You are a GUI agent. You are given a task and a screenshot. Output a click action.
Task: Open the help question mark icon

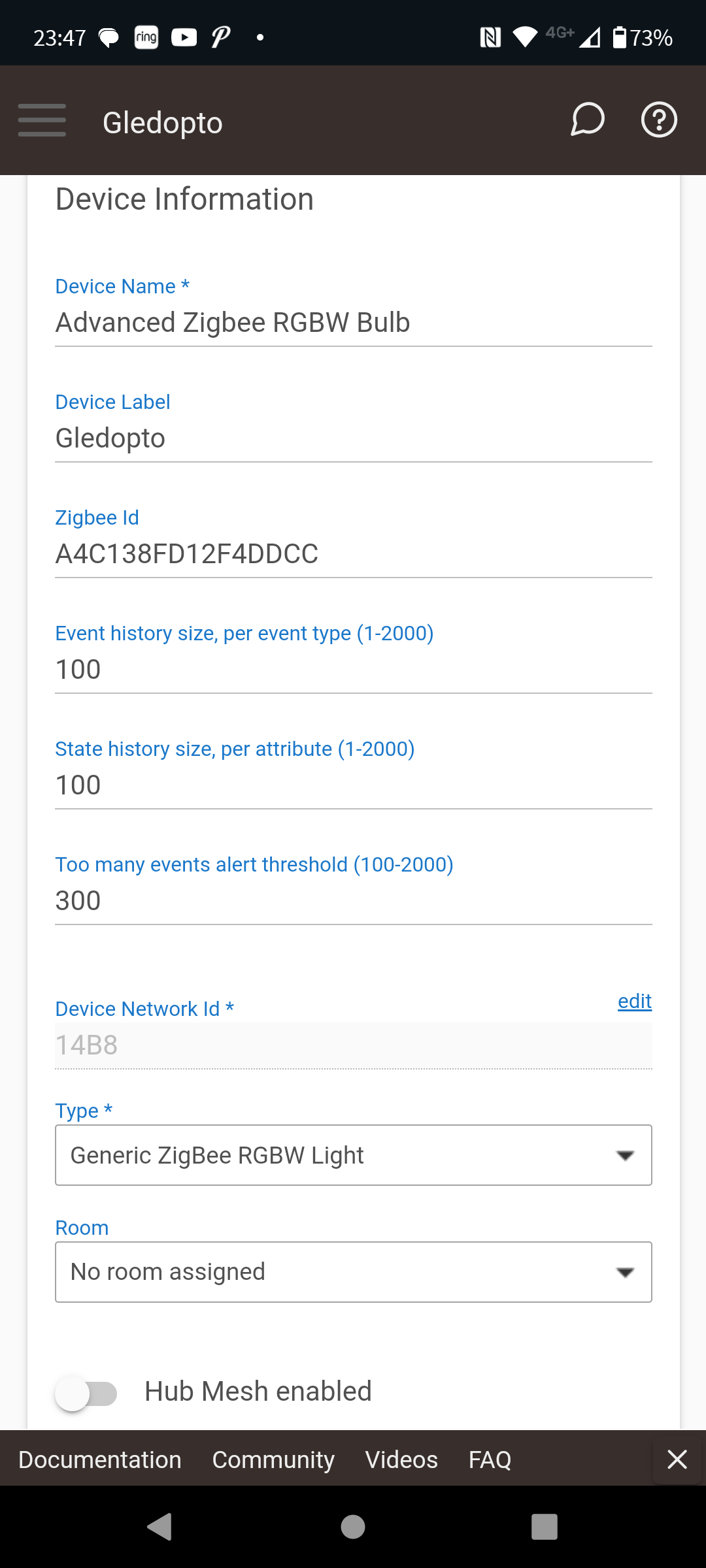point(659,120)
